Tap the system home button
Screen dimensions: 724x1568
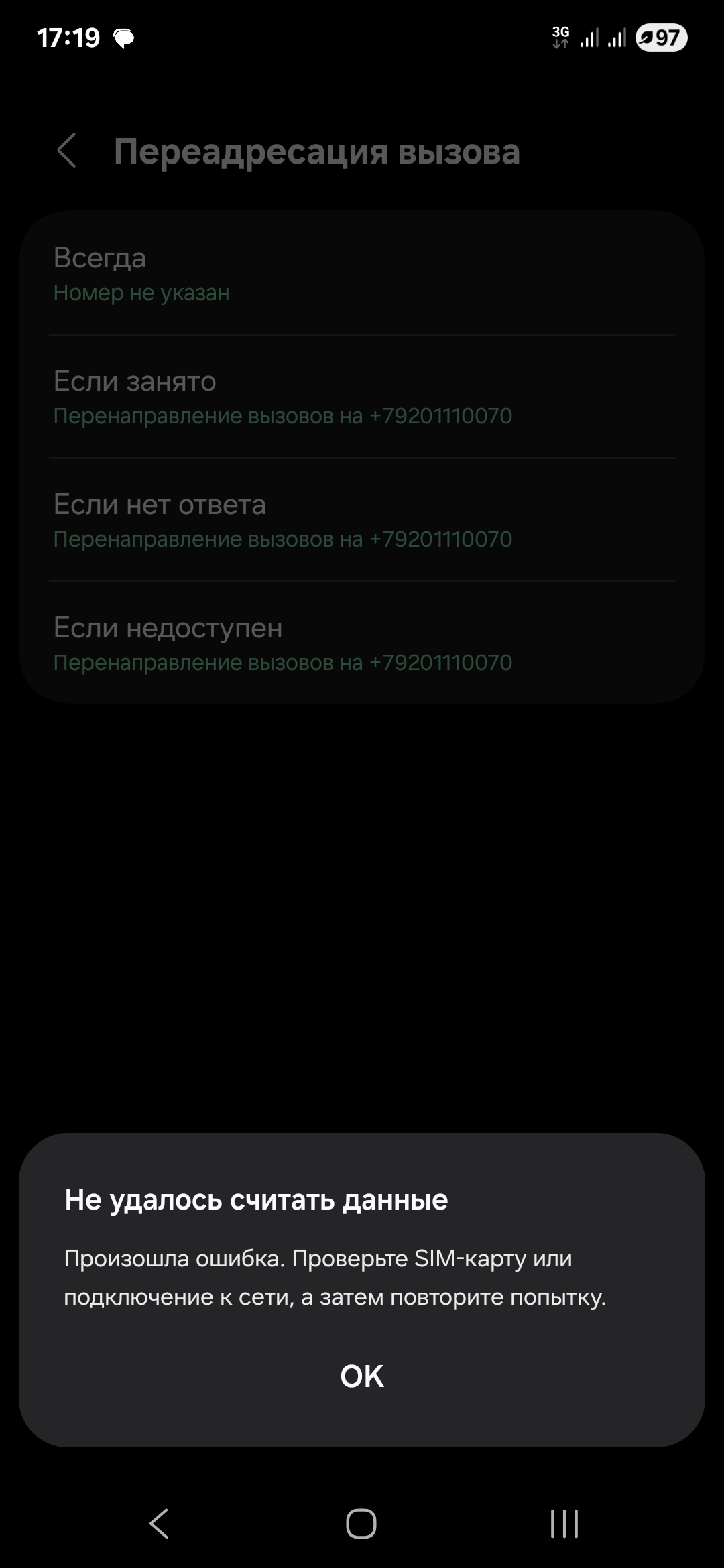361,1523
